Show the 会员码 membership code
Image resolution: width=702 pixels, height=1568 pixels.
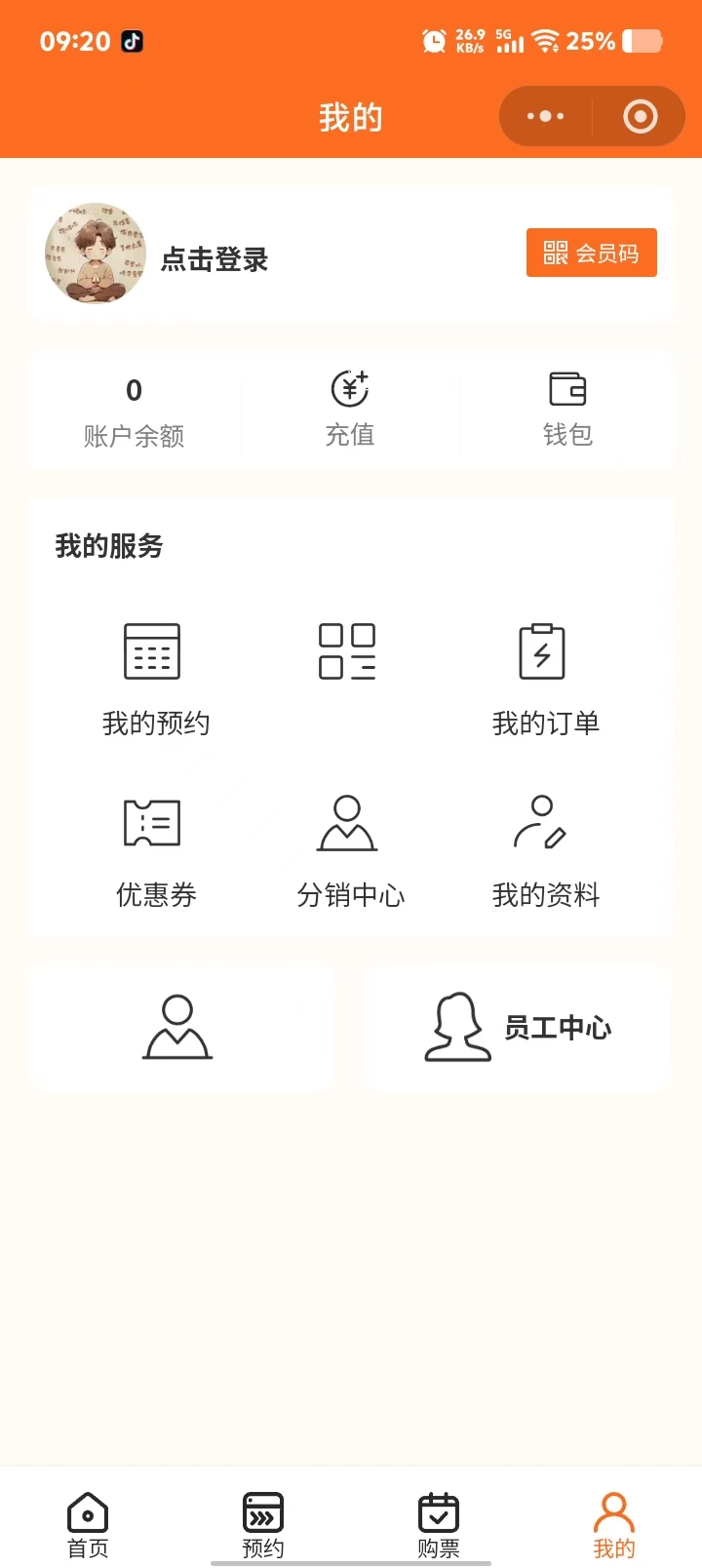pyautogui.click(x=591, y=253)
